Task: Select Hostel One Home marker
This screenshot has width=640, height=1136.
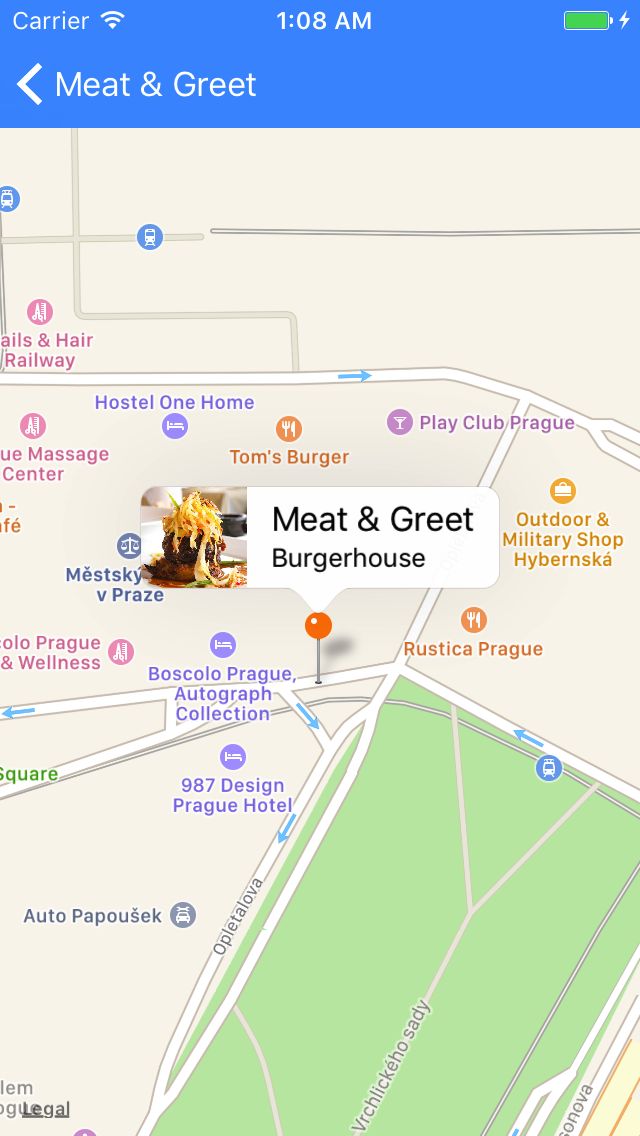Action: (x=175, y=426)
